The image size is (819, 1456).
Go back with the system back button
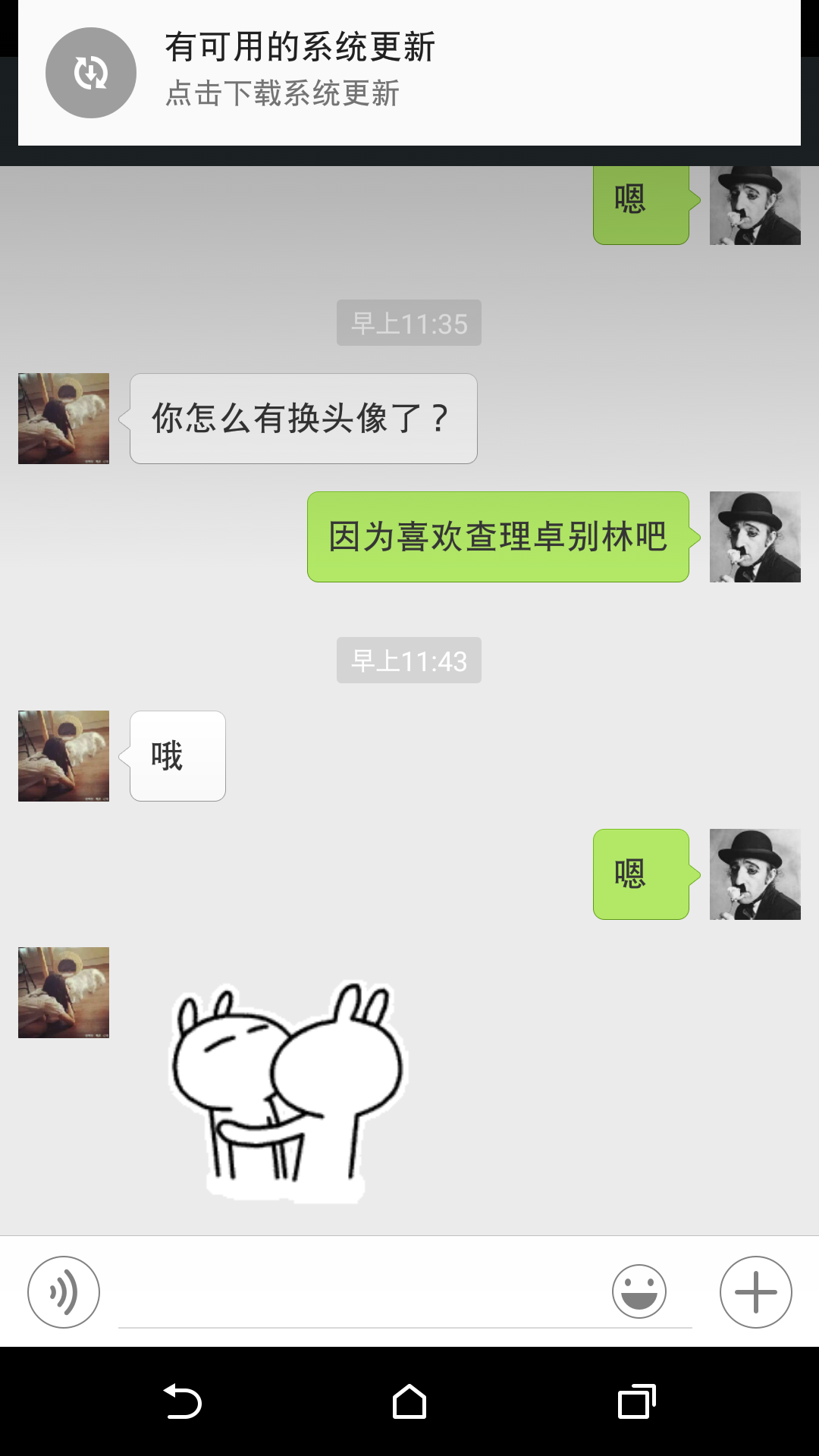pos(182,1401)
